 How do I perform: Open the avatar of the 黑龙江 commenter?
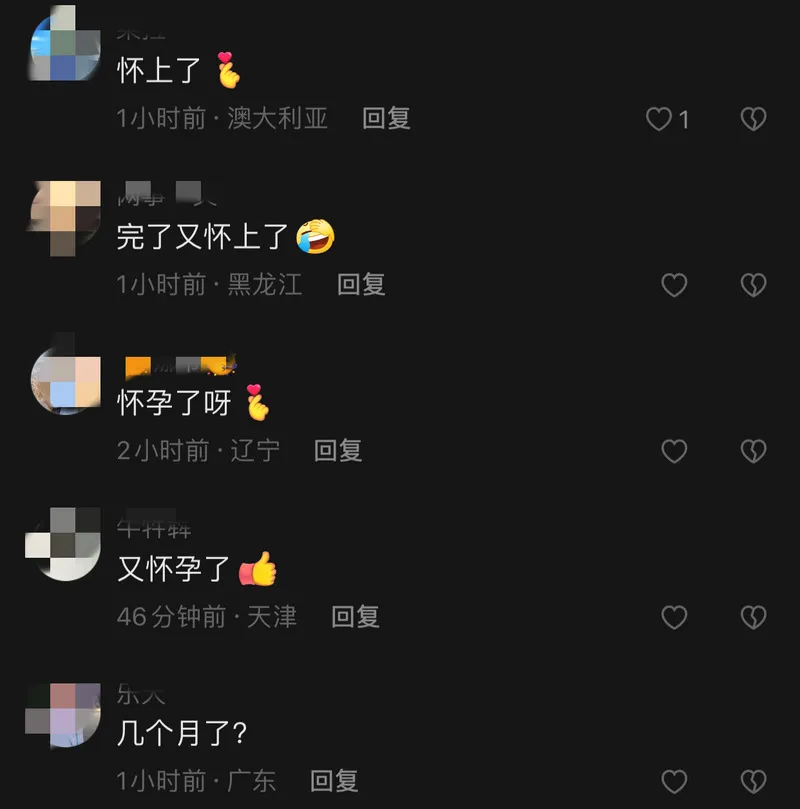point(64,217)
